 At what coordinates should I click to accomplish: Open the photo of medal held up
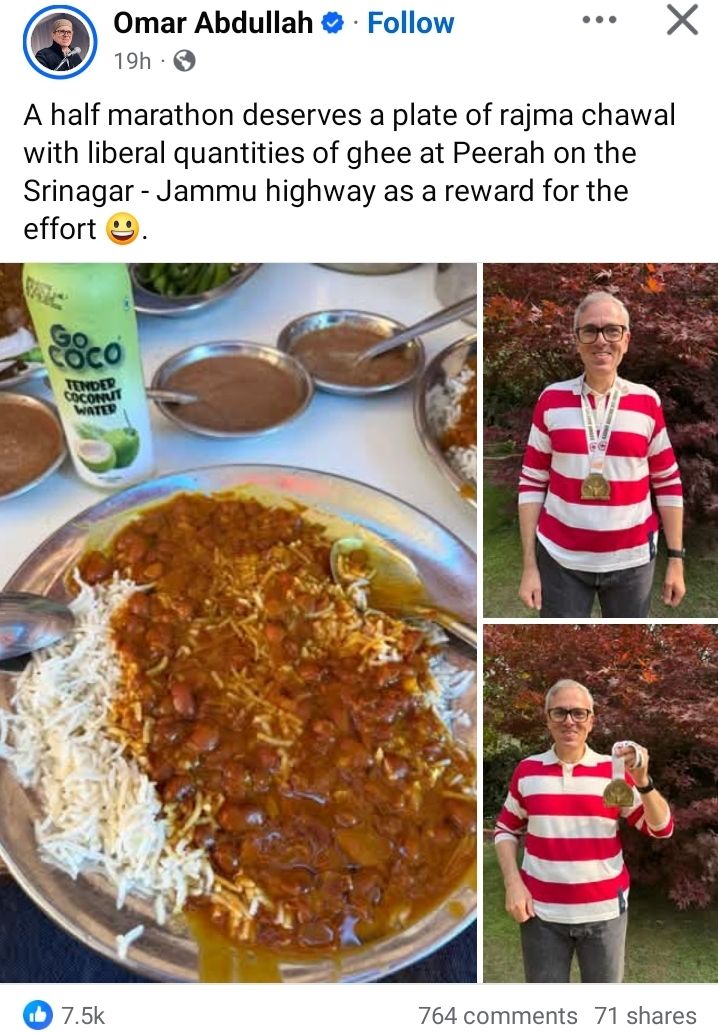600,803
